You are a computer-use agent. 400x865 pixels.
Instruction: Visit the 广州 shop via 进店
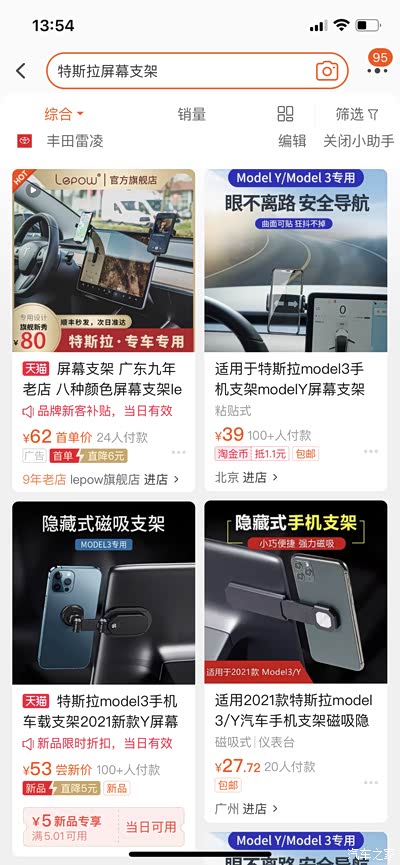click(x=259, y=809)
